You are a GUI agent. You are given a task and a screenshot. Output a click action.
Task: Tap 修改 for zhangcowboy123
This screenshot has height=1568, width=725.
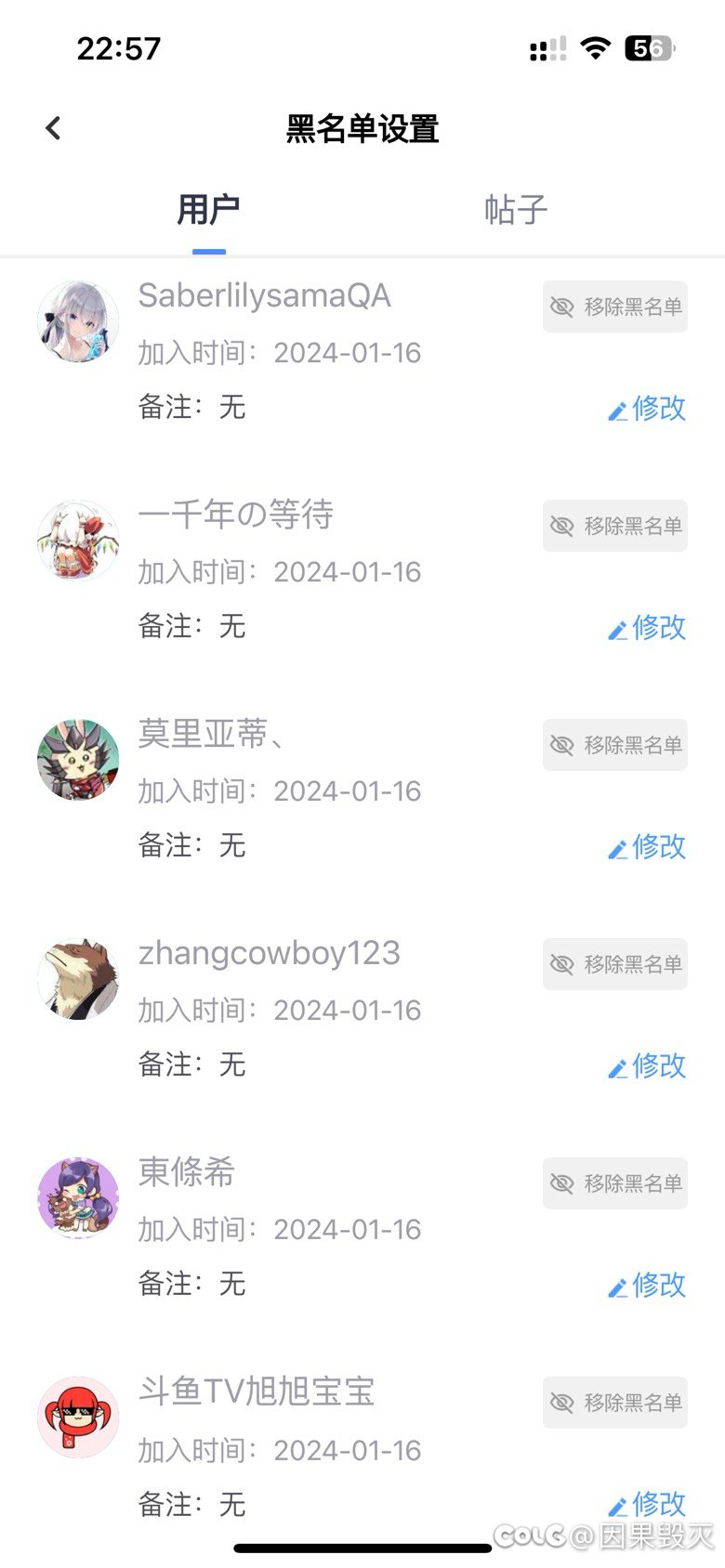pos(647,1065)
